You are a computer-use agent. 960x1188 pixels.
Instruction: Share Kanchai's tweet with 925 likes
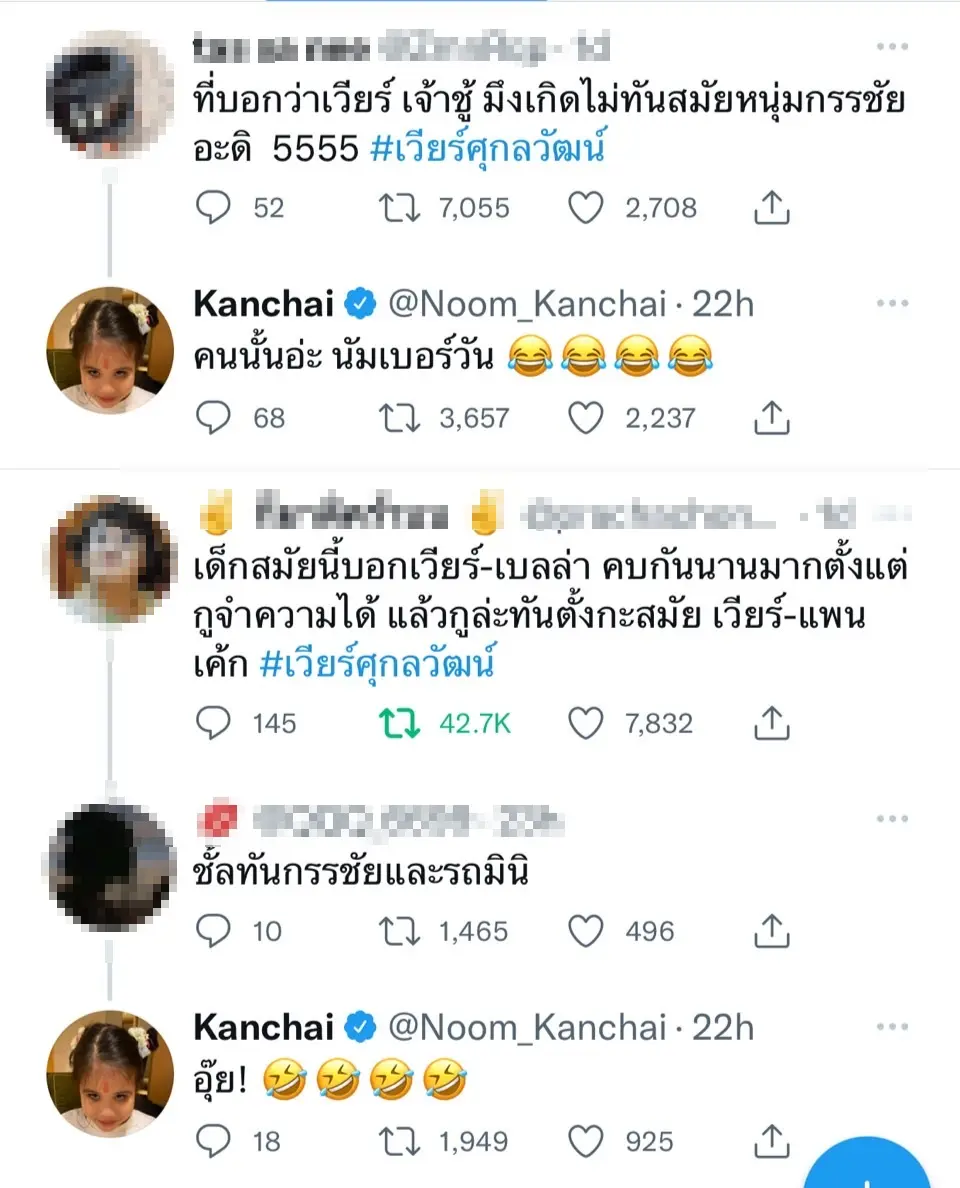click(x=772, y=1141)
